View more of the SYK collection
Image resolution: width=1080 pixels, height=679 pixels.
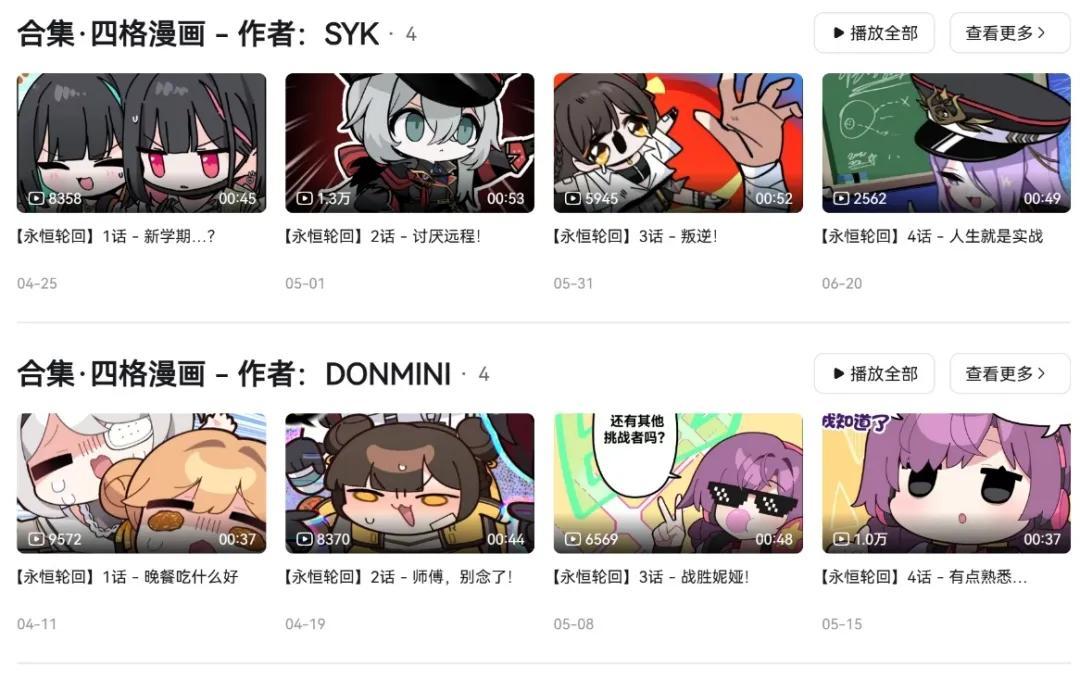click(1009, 33)
